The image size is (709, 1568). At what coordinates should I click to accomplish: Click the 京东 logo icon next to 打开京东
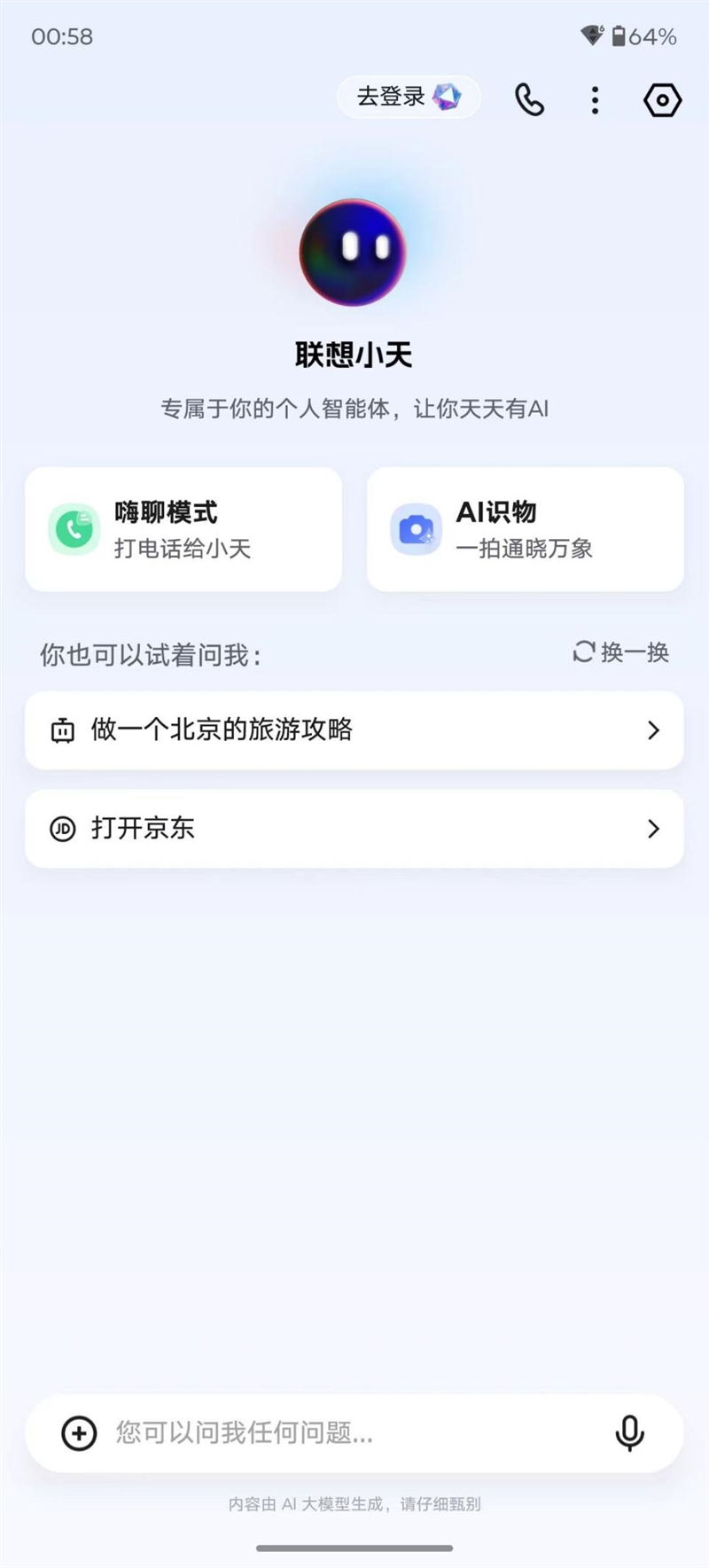[x=60, y=829]
